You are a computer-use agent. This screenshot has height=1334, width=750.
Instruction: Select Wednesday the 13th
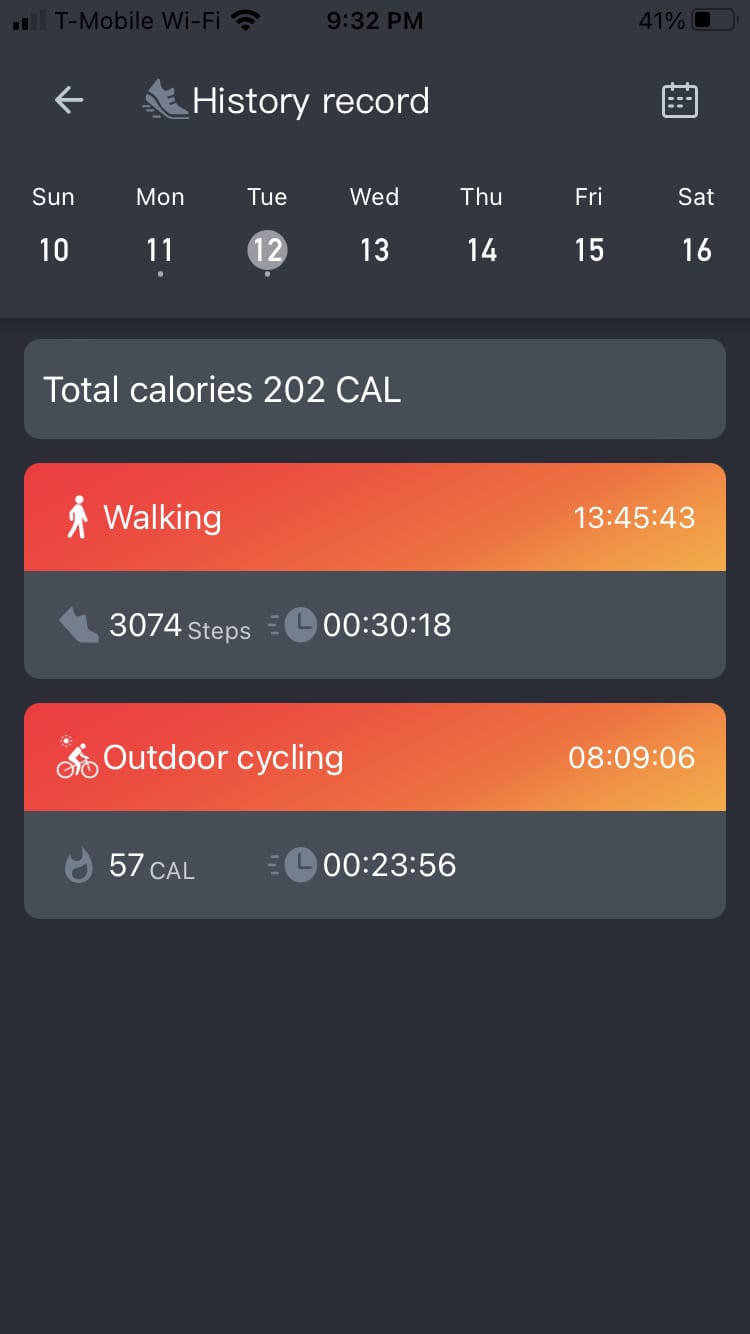point(374,250)
